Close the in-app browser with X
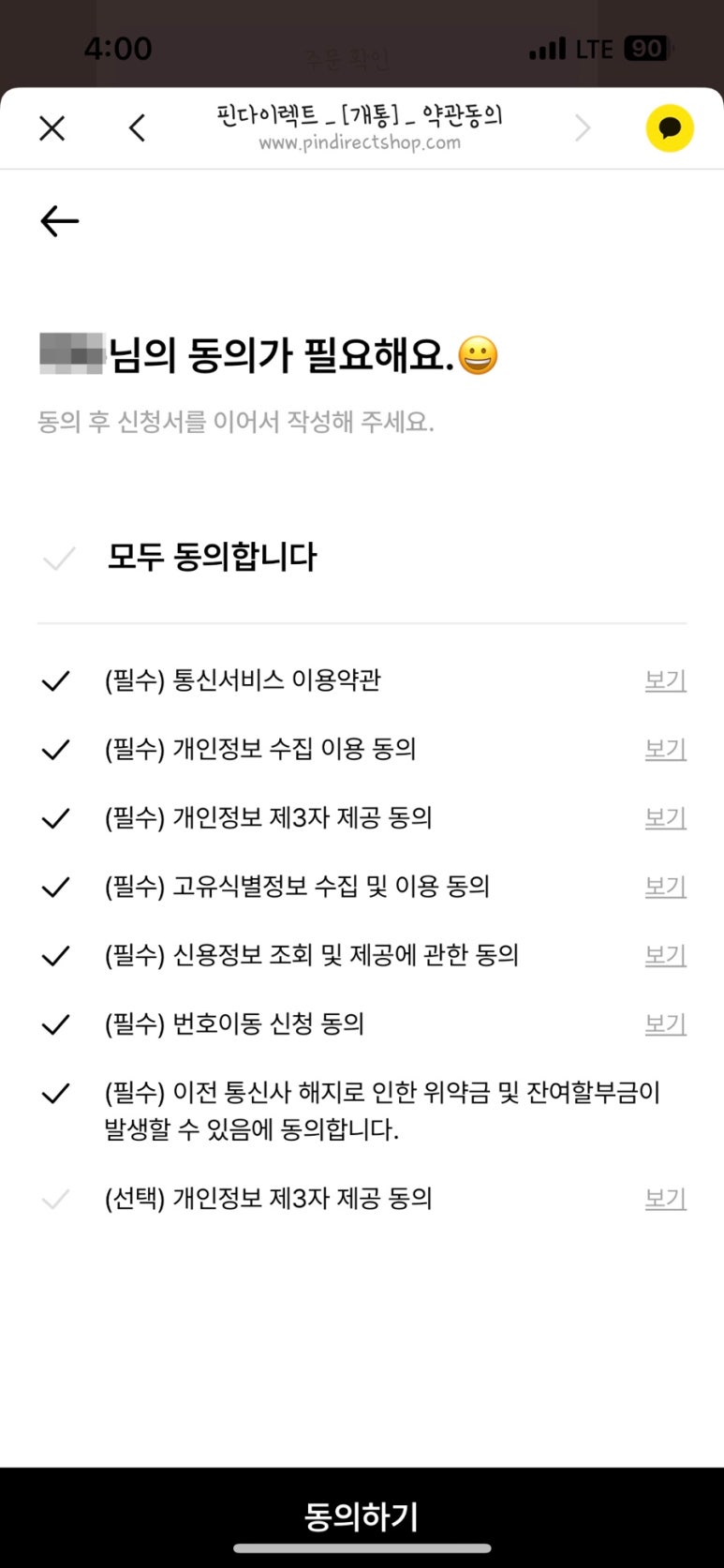 [x=52, y=128]
